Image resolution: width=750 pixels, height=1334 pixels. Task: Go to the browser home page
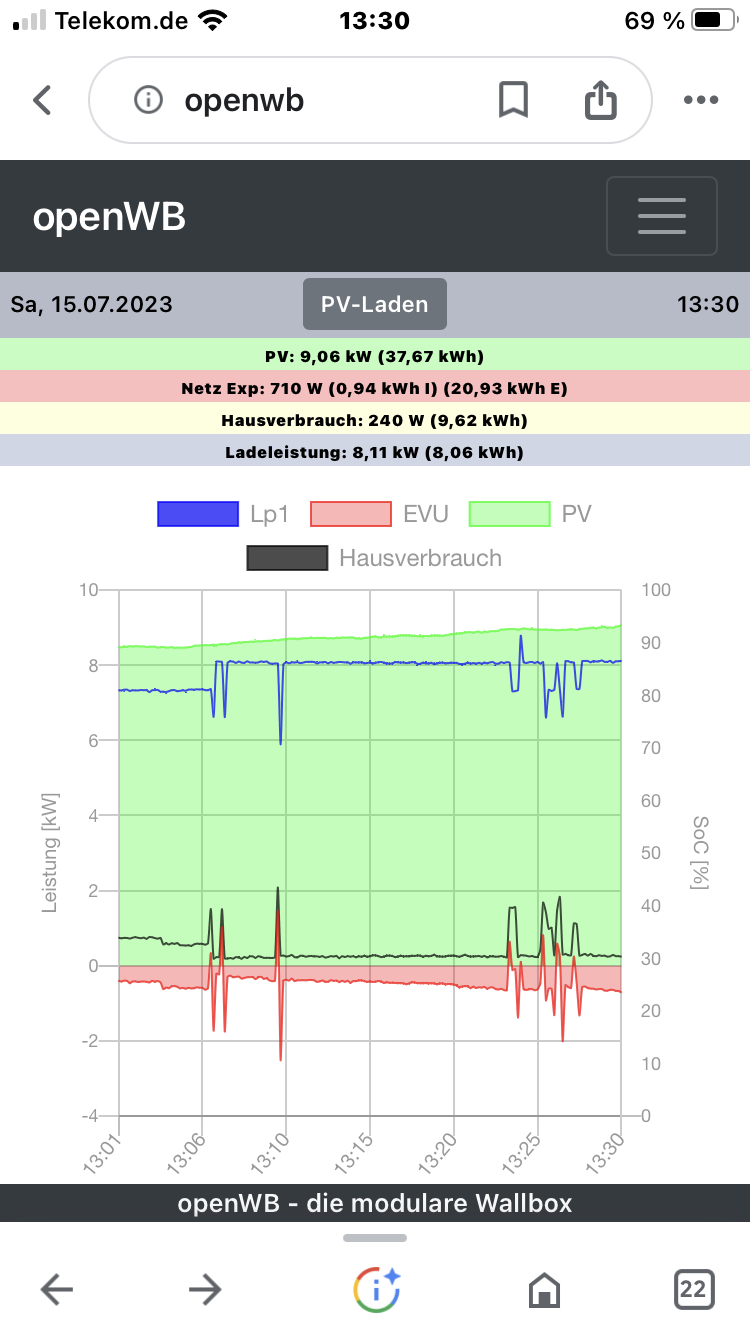[x=544, y=1290]
